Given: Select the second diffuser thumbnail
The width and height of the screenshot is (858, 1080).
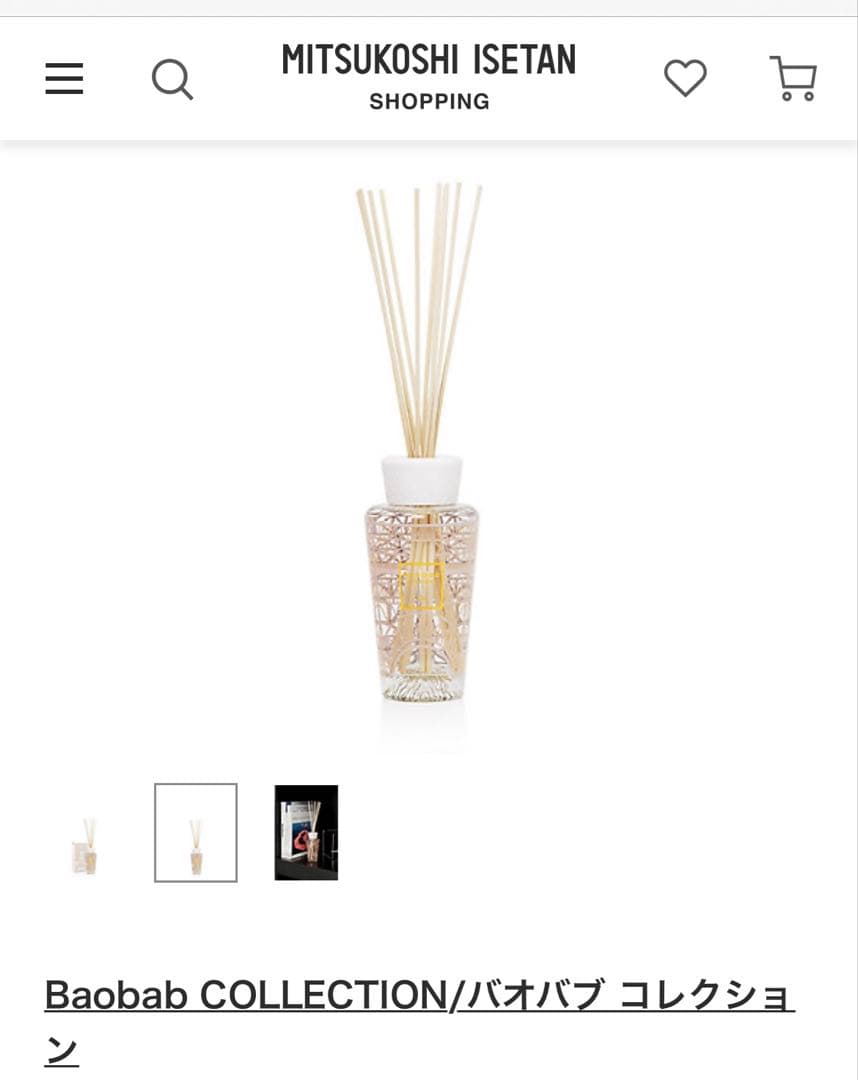Looking at the screenshot, I should tap(196, 833).
